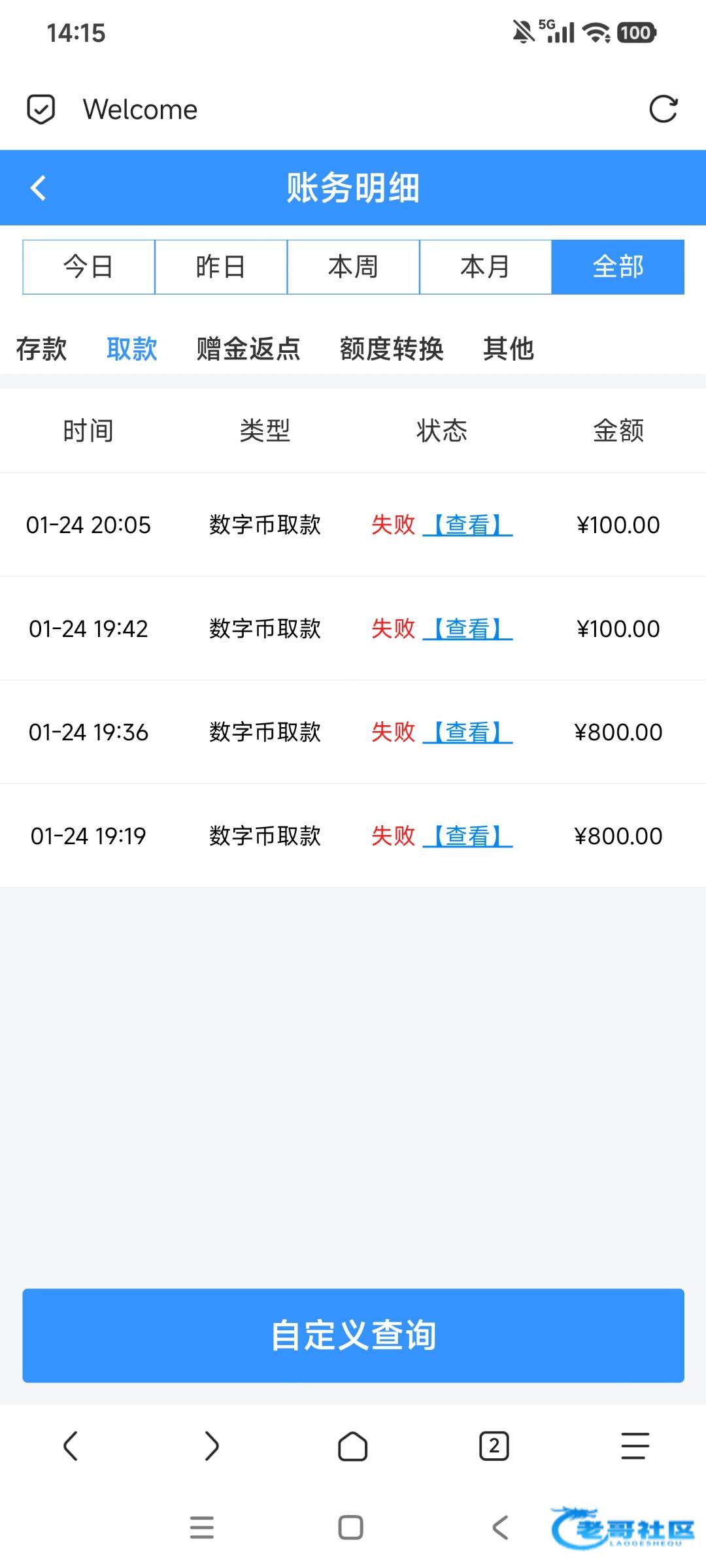Switch to the 昨日 time filter
Image resolution: width=706 pixels, height=1568 pixels.
(x=221, y=267)
